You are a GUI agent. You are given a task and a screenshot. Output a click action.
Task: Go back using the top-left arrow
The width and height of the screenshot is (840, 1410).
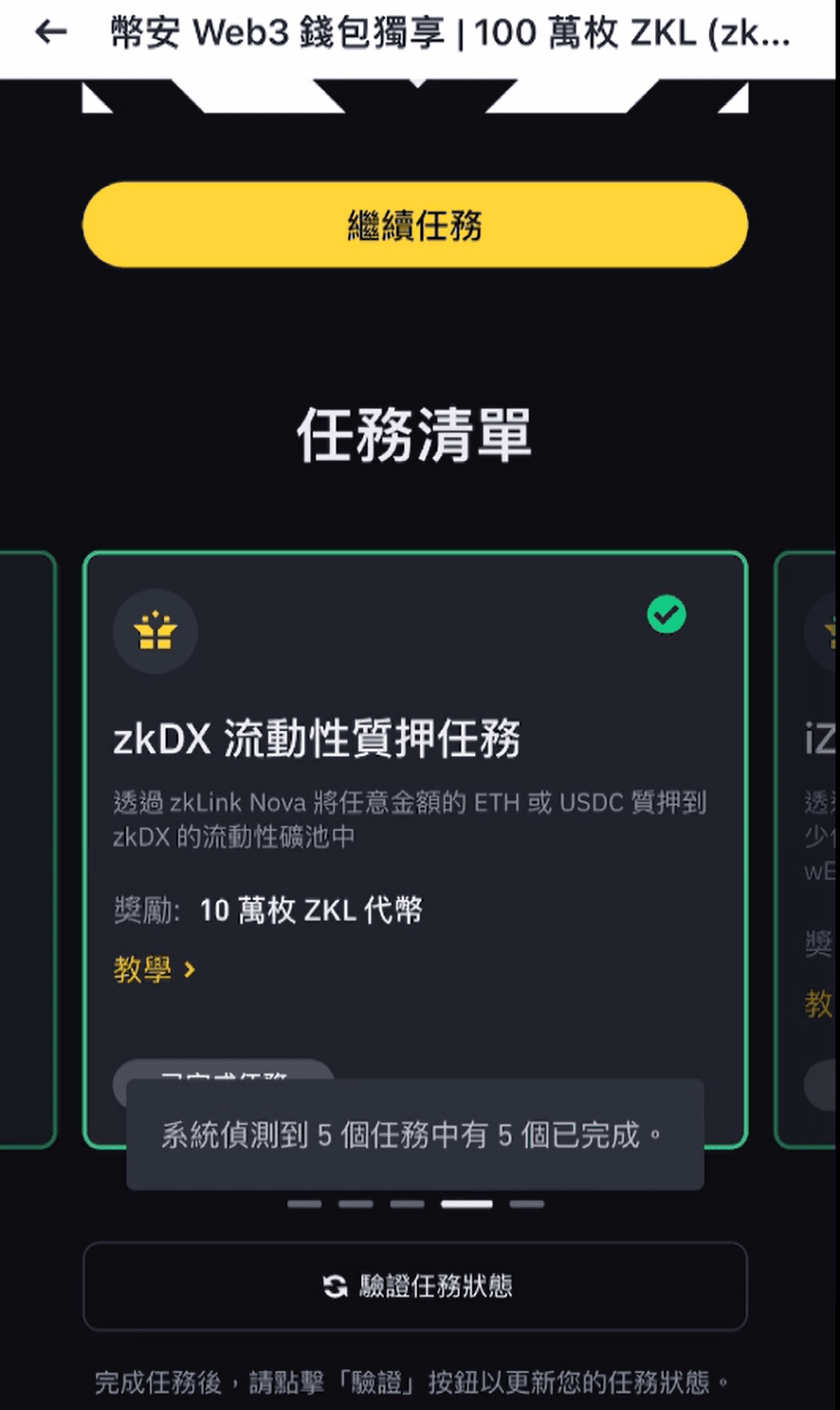[x=51, y=33]
